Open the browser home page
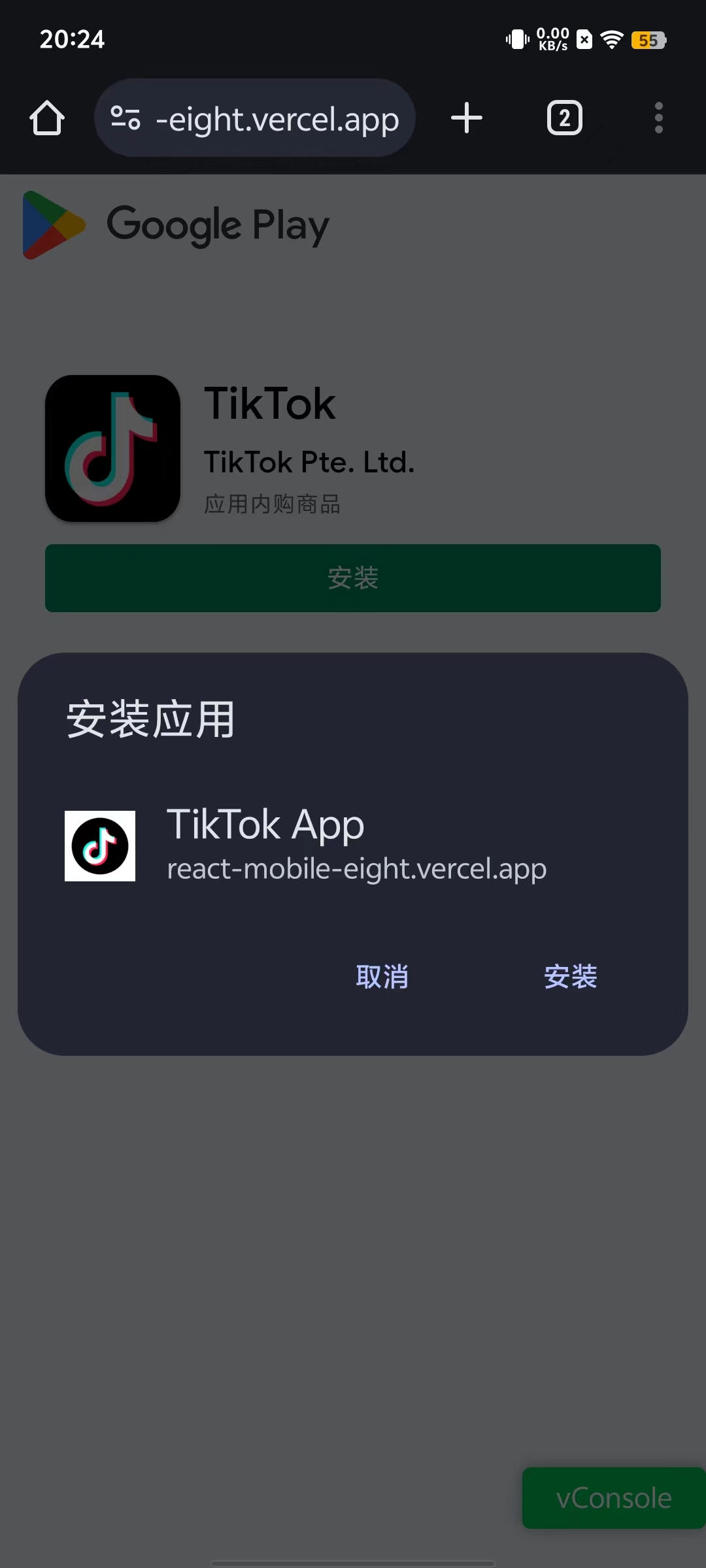The height and width of the screenshot is (1568, 706). point(47,118)
